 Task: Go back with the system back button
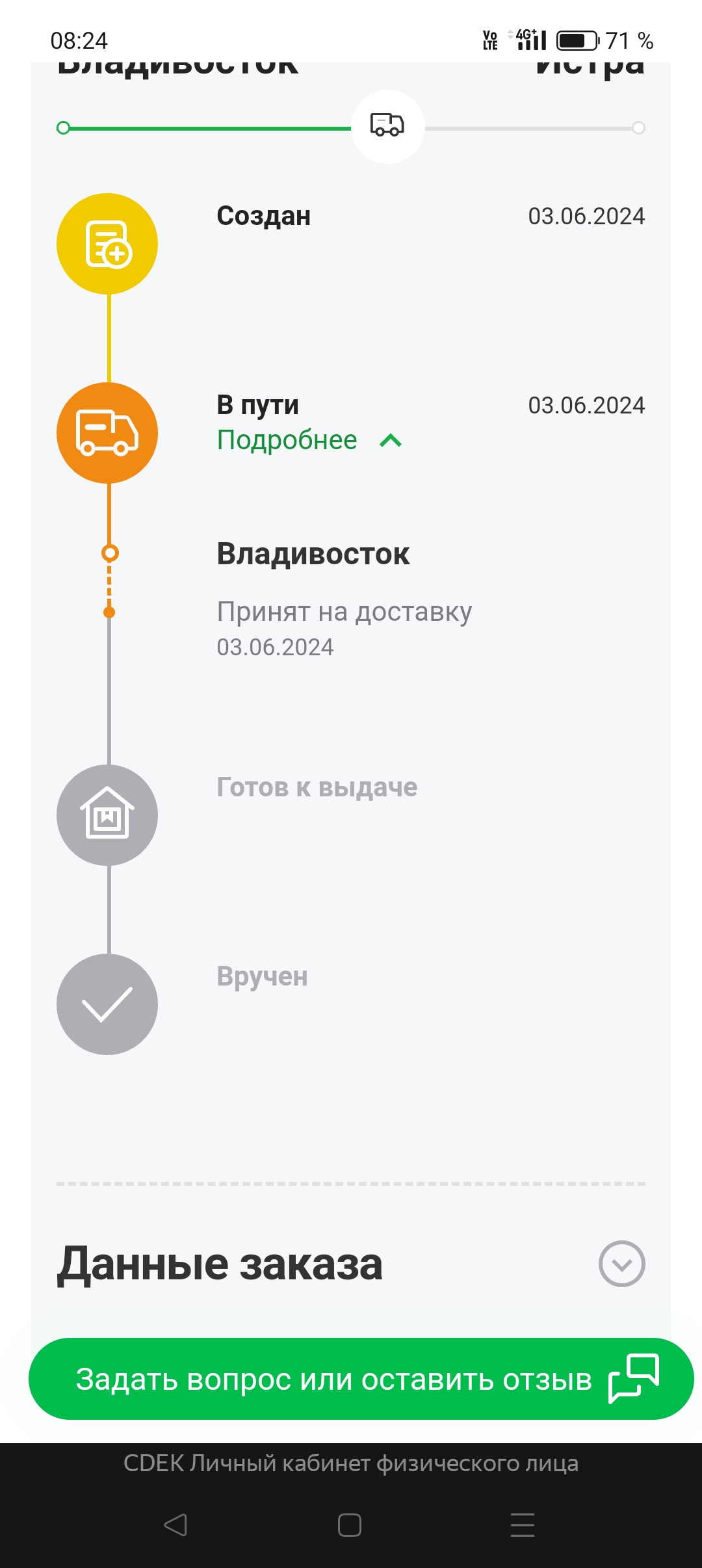coord(175,1524)
